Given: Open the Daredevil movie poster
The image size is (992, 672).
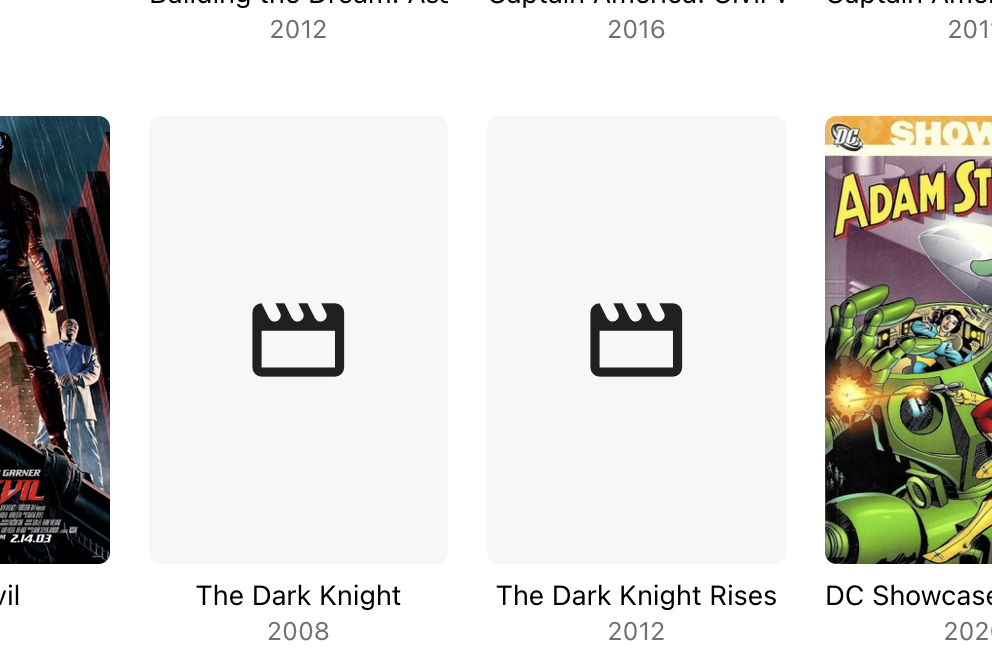Looking at the screenshot, I should click(x=54, y=340).
